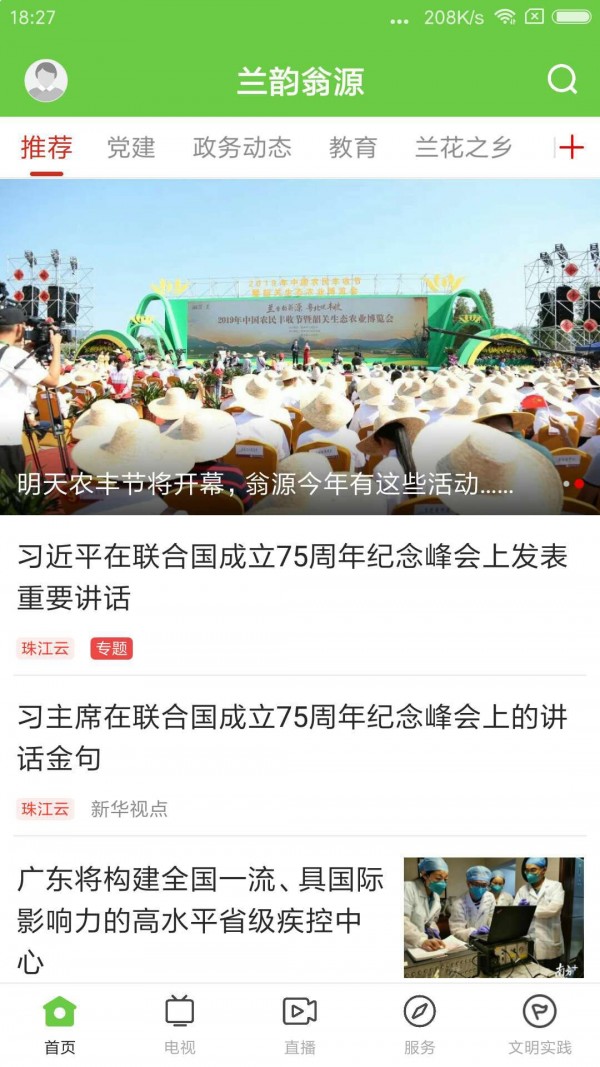600x1067 pixels.
Task: Open the search magnifier icon
Action: (x=563, y=80)
